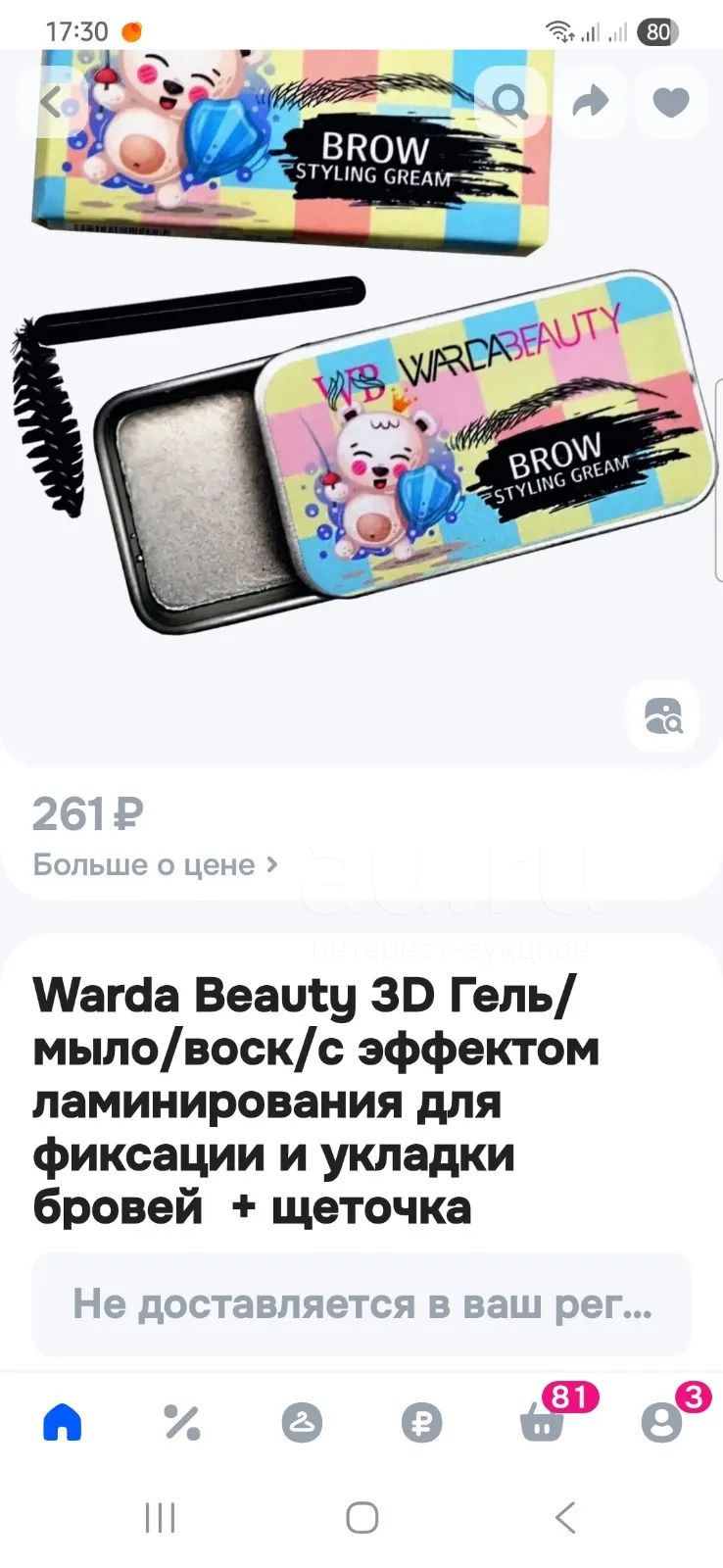Find similar items by photo icon
The width and height of the screenshot is (723, 1568).
click(x=663, y=715)
